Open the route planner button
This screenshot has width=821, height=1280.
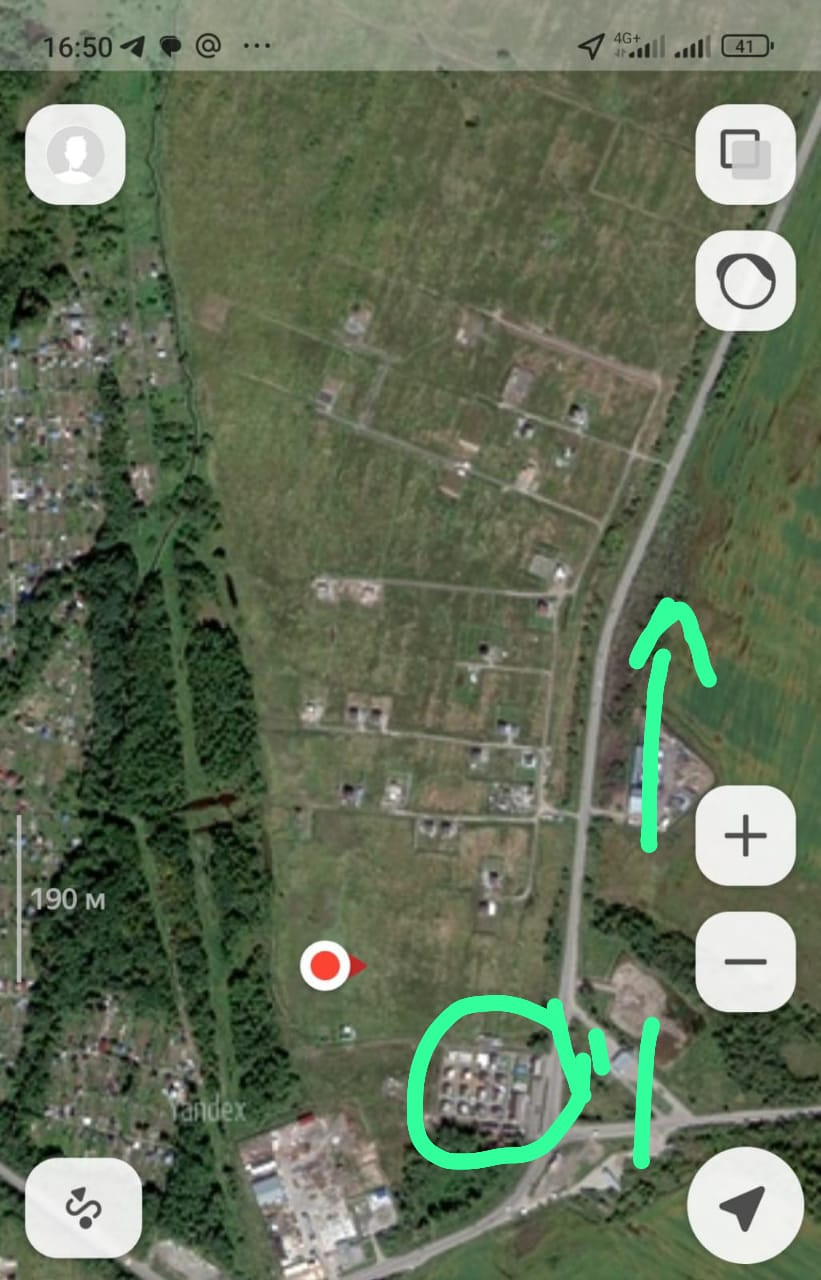pyautogui.click(x=84, y=1208)
